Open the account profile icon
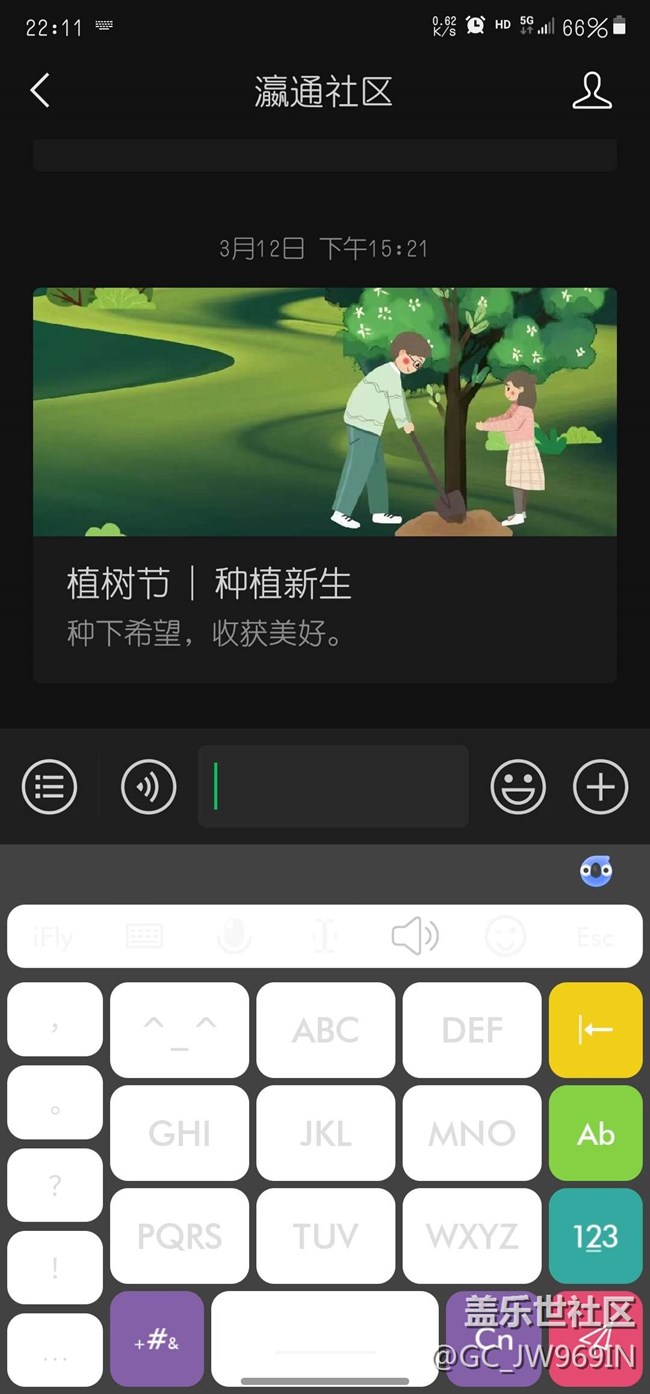This screenshot has width=650, height=1394. [591, 91]
